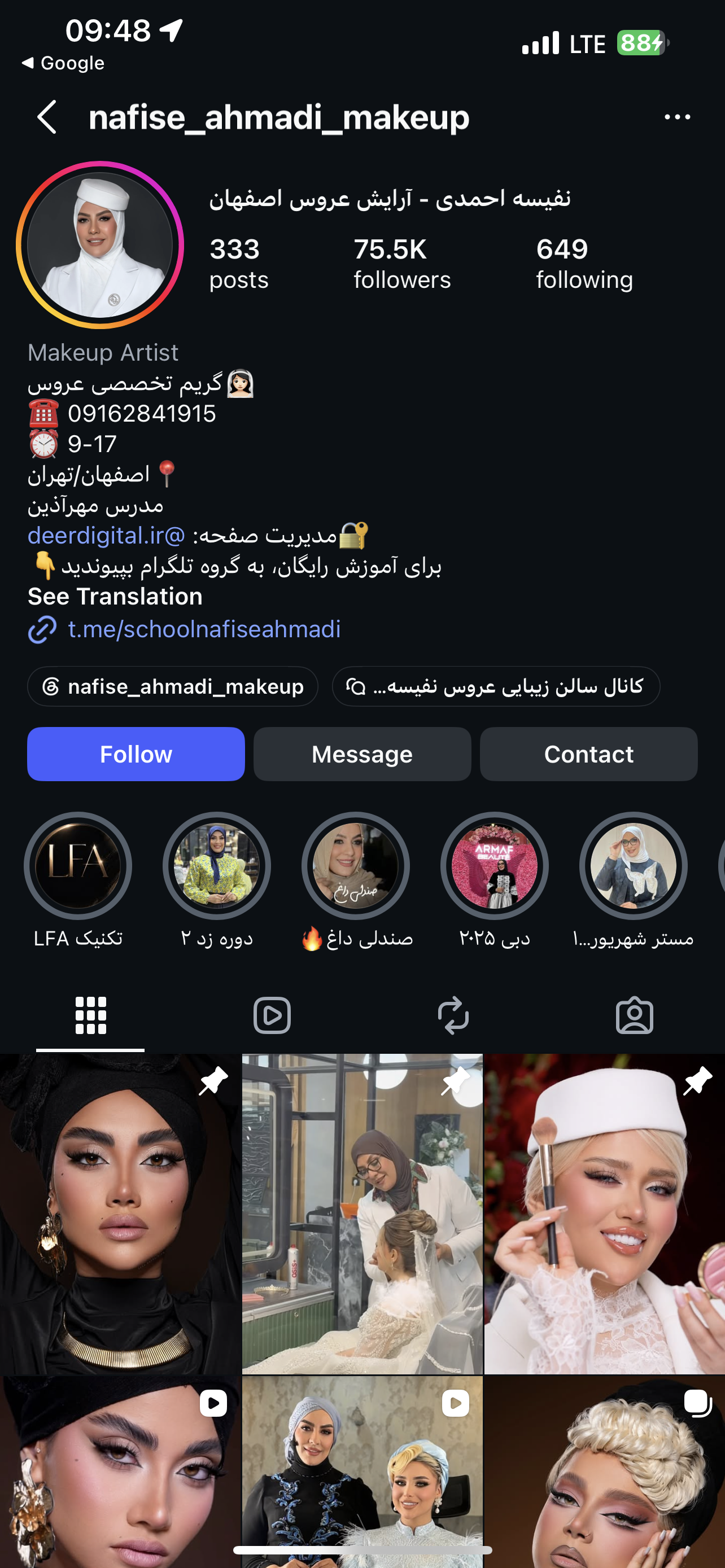Open the Threads nafise_ahmadi_makeup chip
The height and width of the screenshot is (1568, 725).
(x=172, y=686)
